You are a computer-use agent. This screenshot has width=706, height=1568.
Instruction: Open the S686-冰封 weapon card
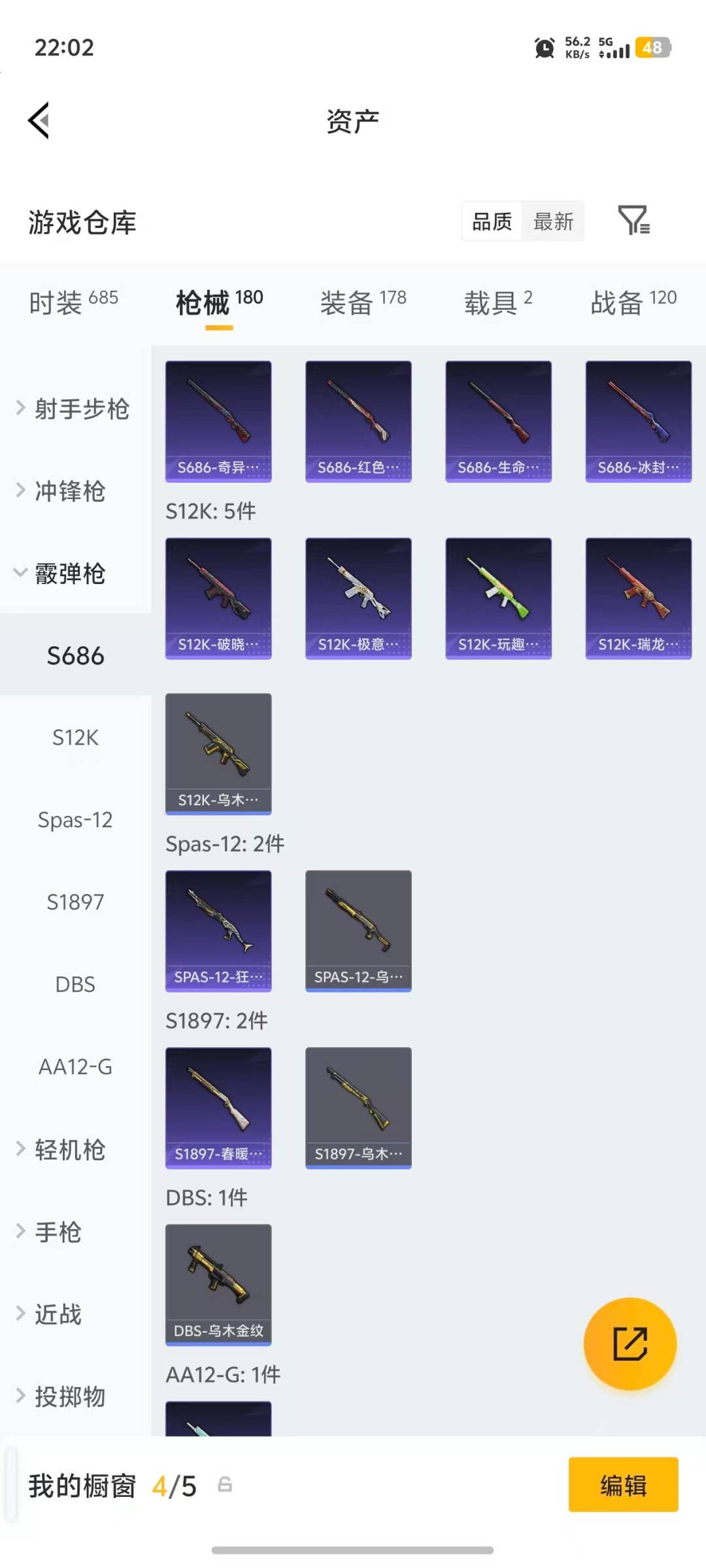pyautogui.click(x=638, y=420)
